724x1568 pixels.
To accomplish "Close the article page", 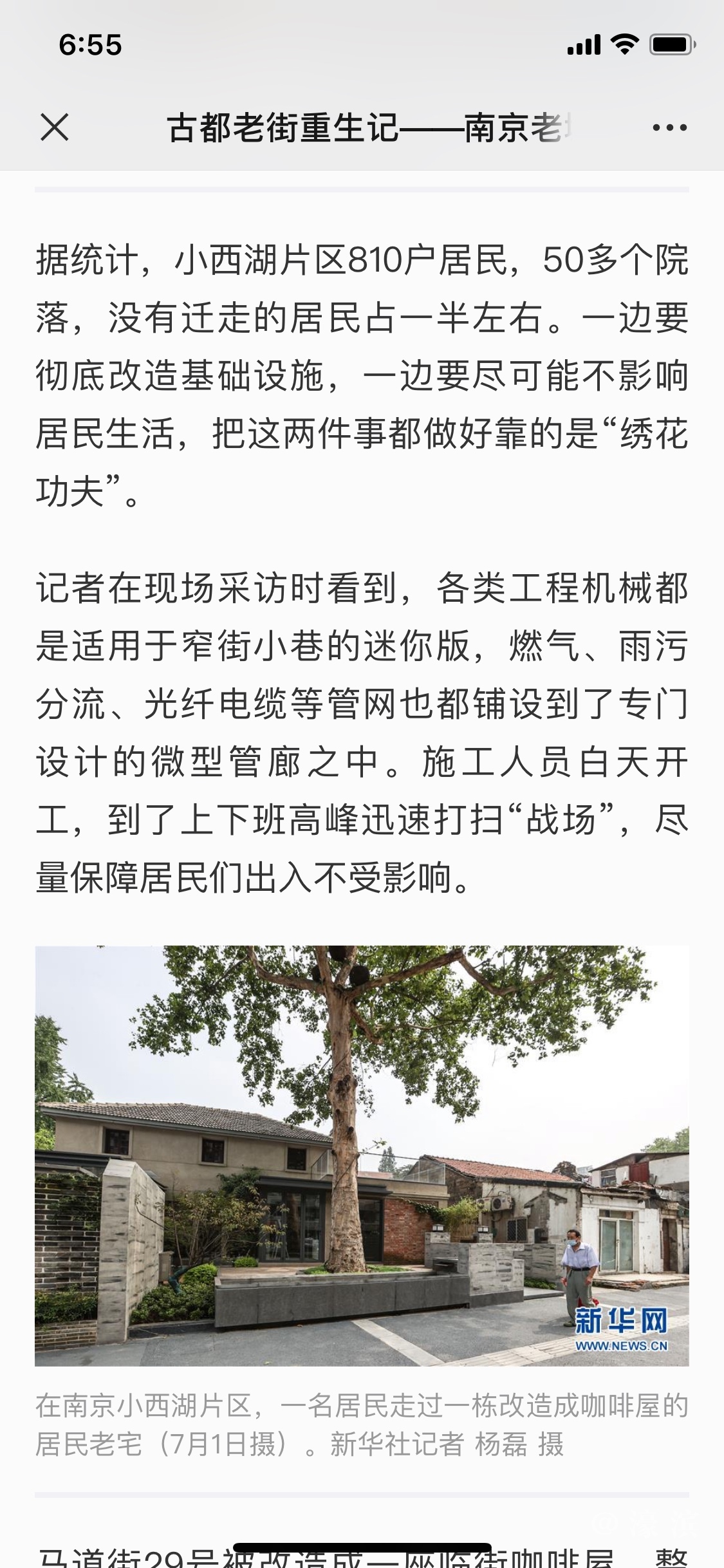I will click(x=55, y=127).
